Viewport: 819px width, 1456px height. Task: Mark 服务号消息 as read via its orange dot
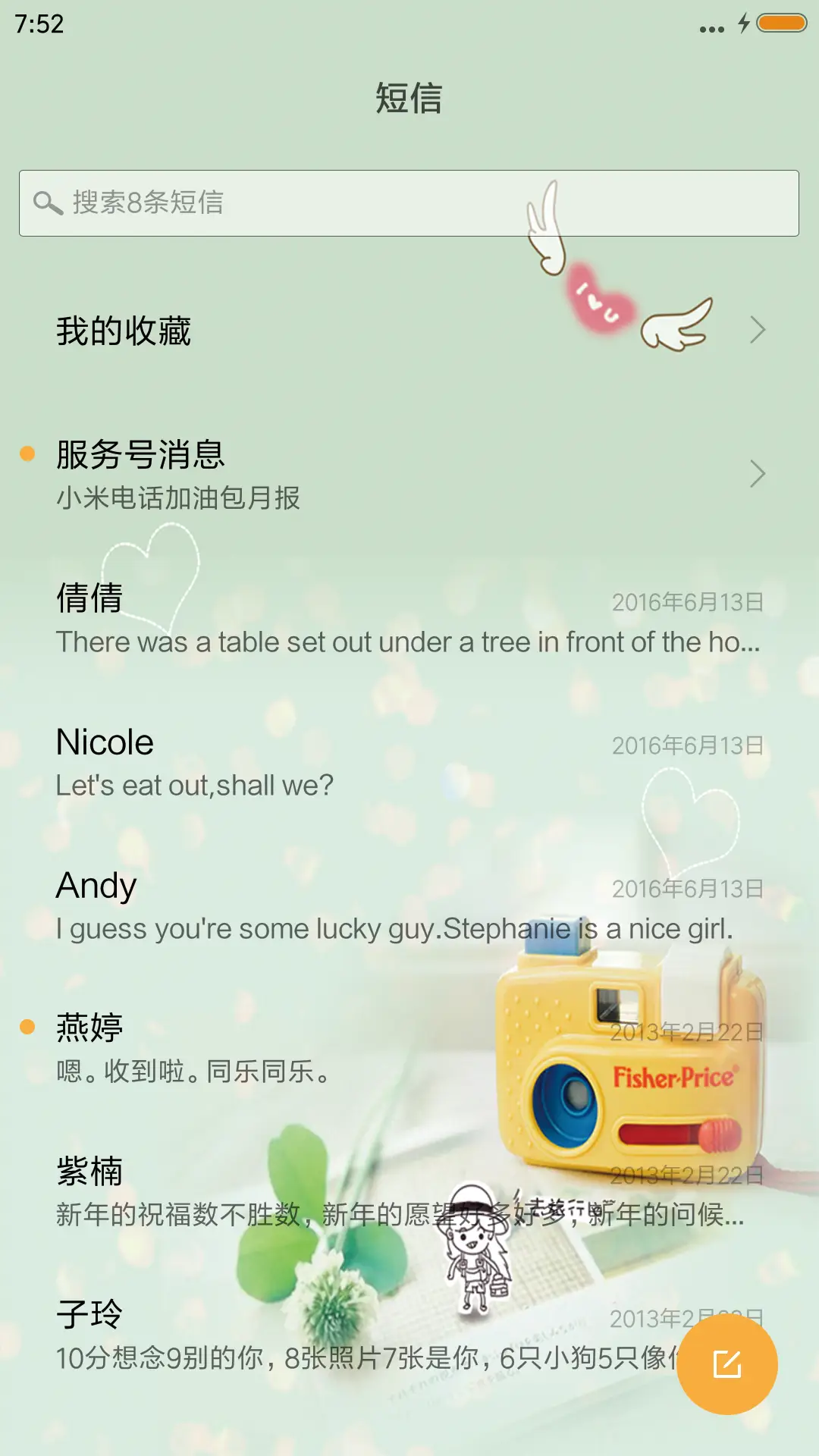click(x=27, y=453)
